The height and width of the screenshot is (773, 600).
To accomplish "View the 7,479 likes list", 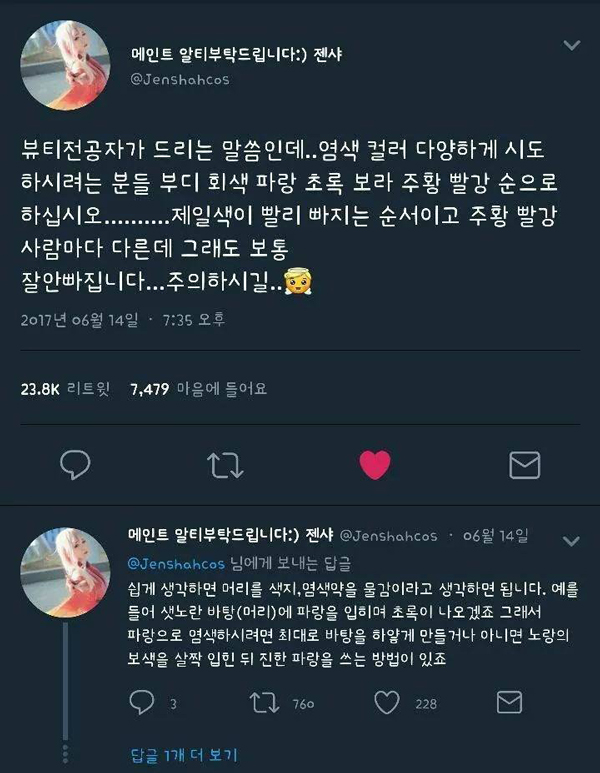I will pos(199,389).
